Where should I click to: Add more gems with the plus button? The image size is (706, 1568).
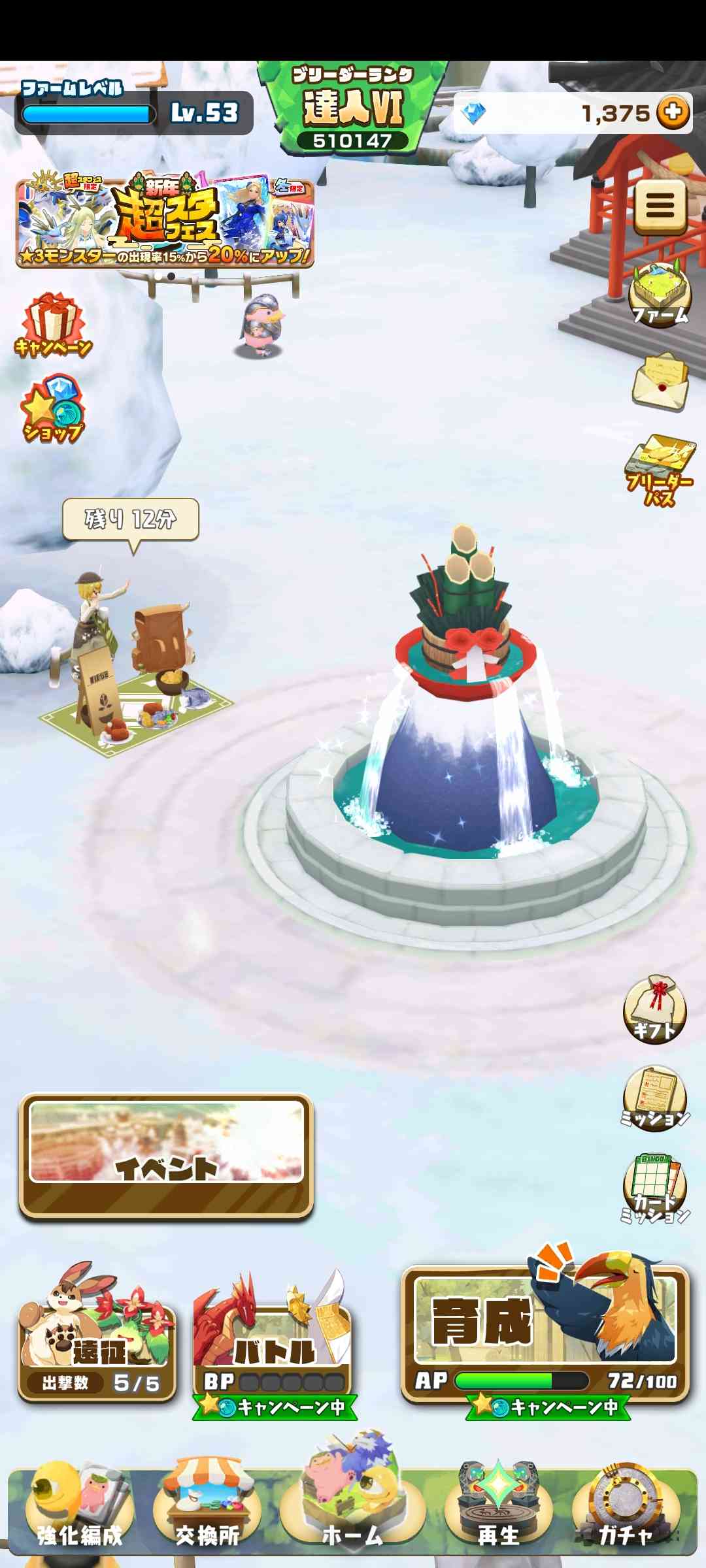click(x=673, y=112)
